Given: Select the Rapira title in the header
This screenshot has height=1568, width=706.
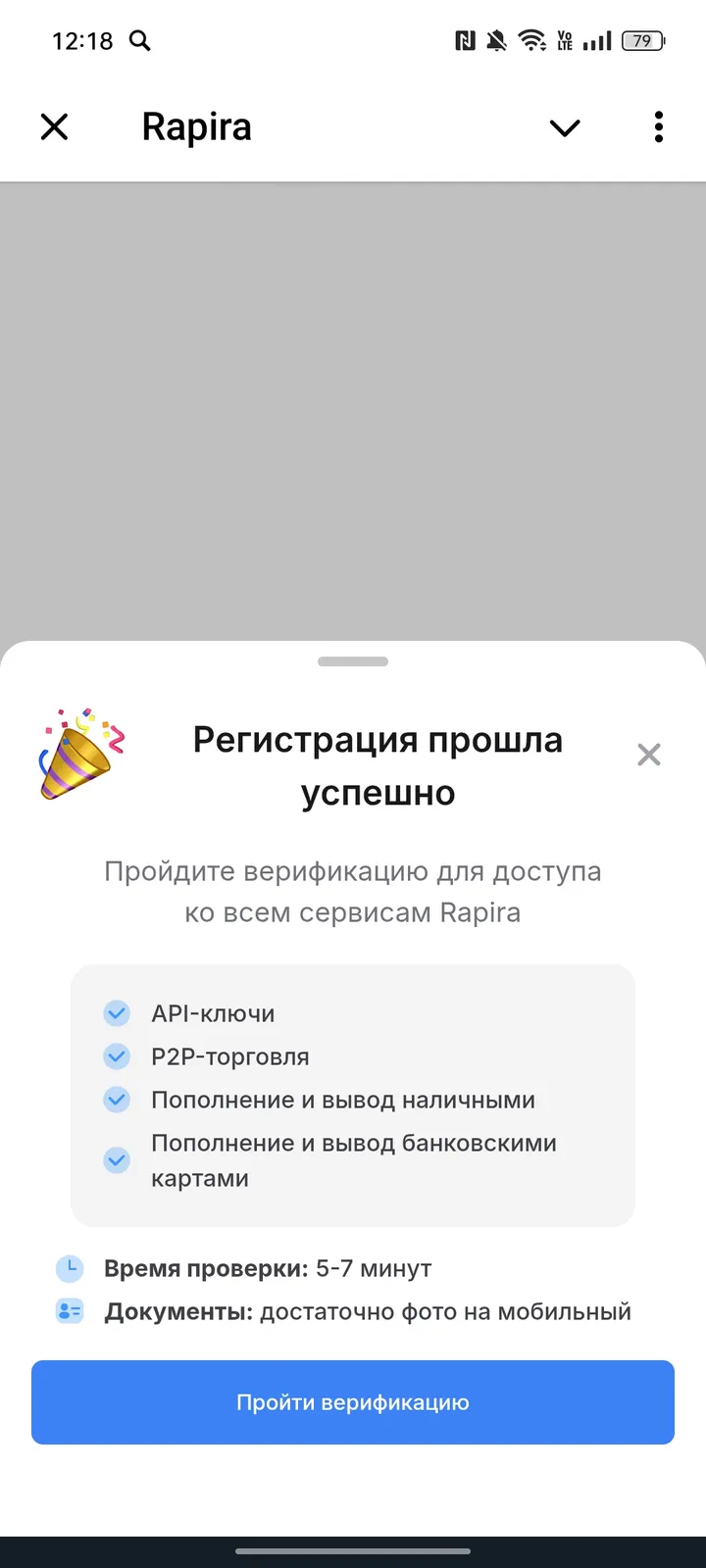Looking at the screenshot, I should [196, 126].
